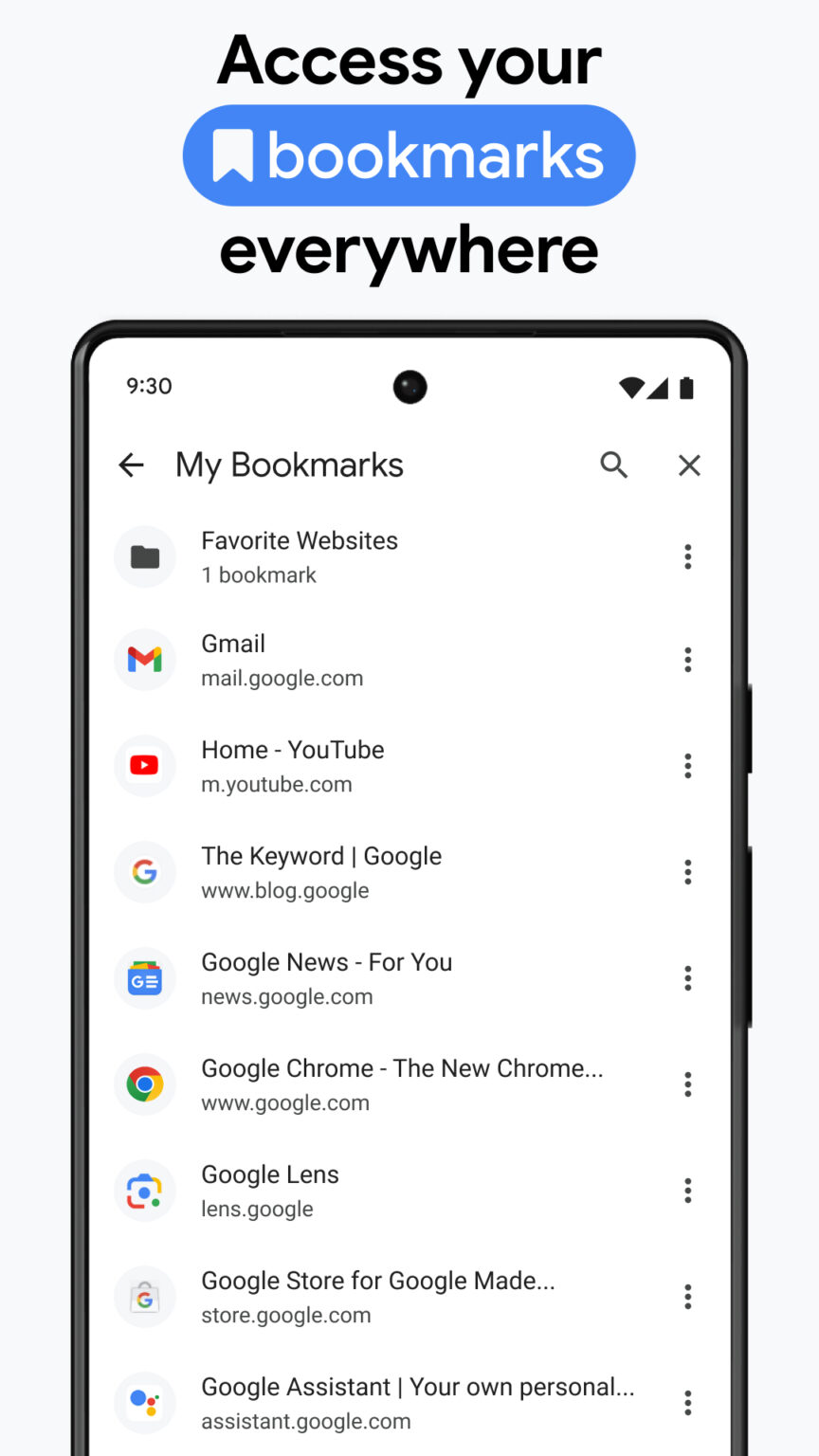The image size is (819, 1456).
Task: Select the Gmail favicon icon
Action: point(144,660)
